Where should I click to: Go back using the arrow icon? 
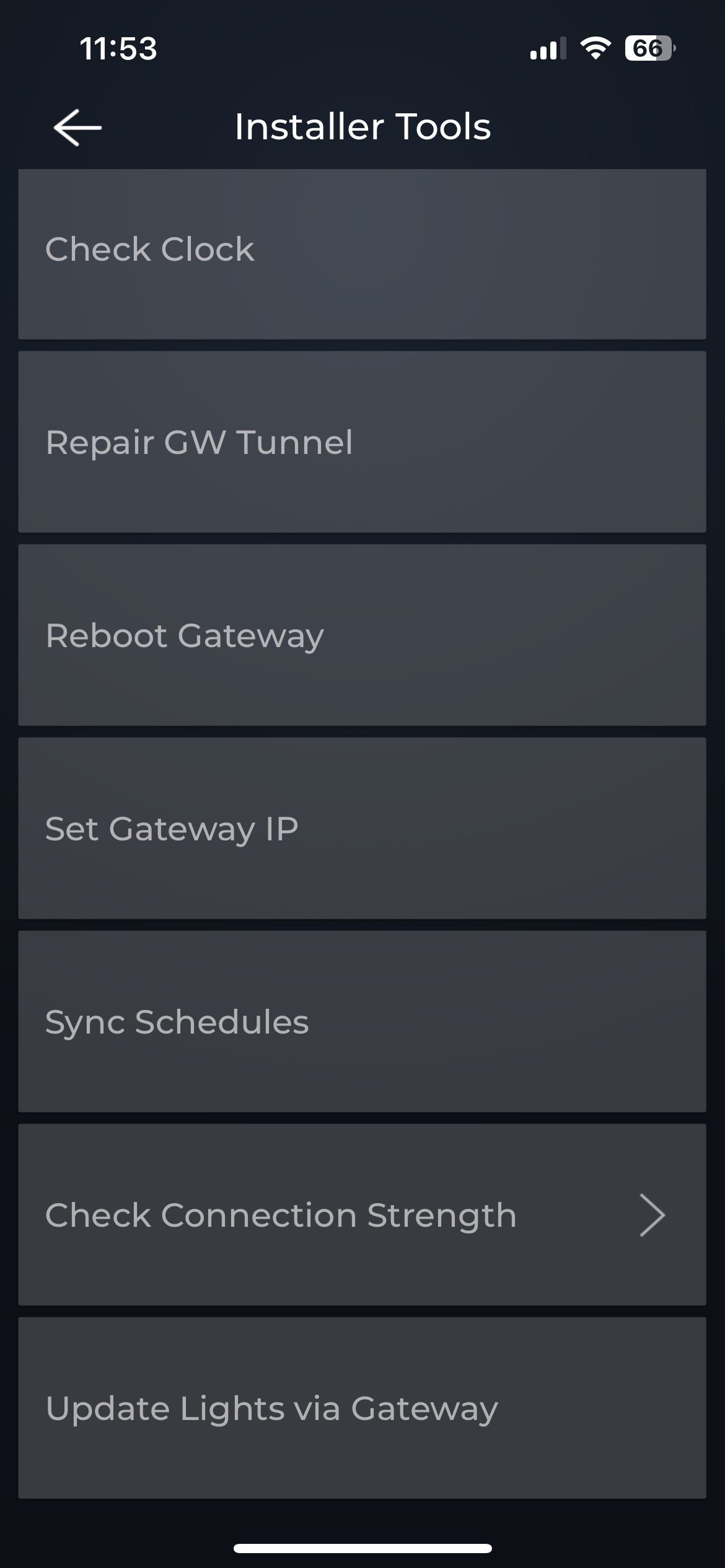pos(77,128)
